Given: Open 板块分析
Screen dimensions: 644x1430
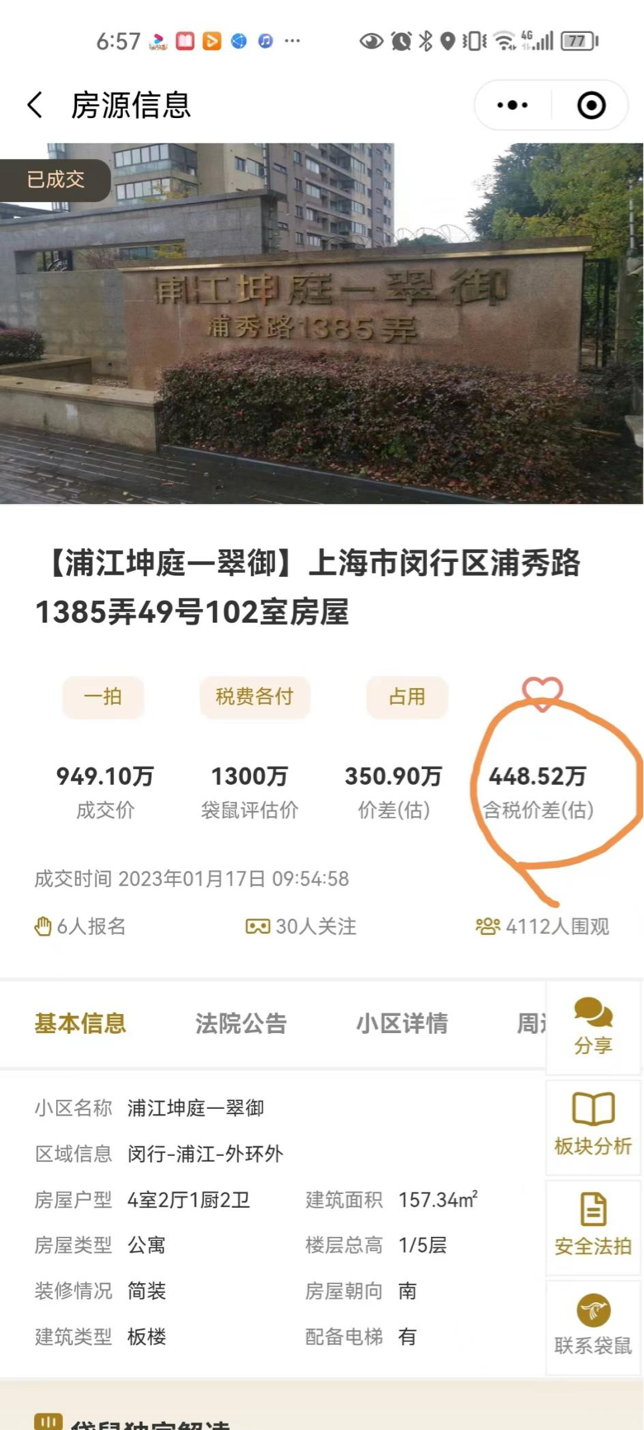Looking at the screenshot, I should [x=593, y=1125].
